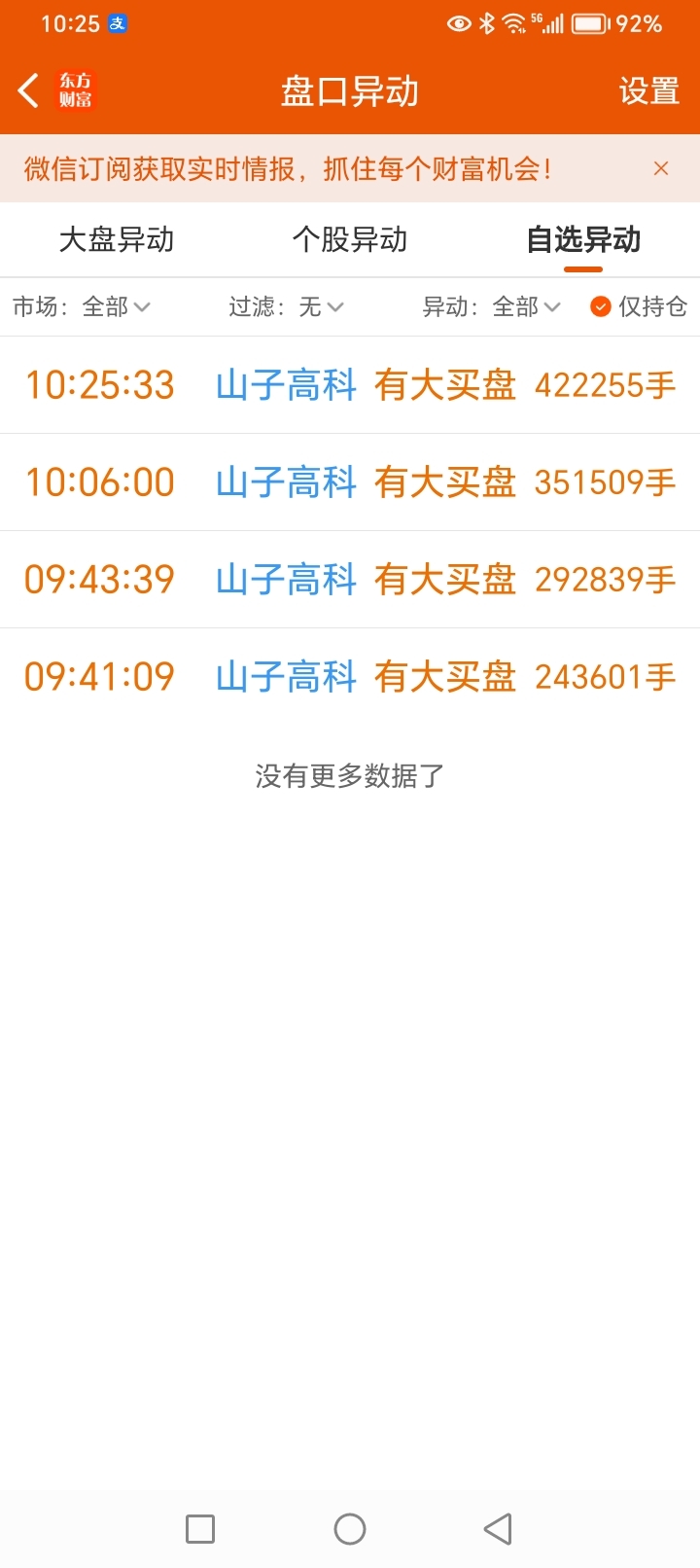Open the 10:25:33 山子高科 alert
The height and width of the screenshot is (1568, 700).
pos(350,385)
